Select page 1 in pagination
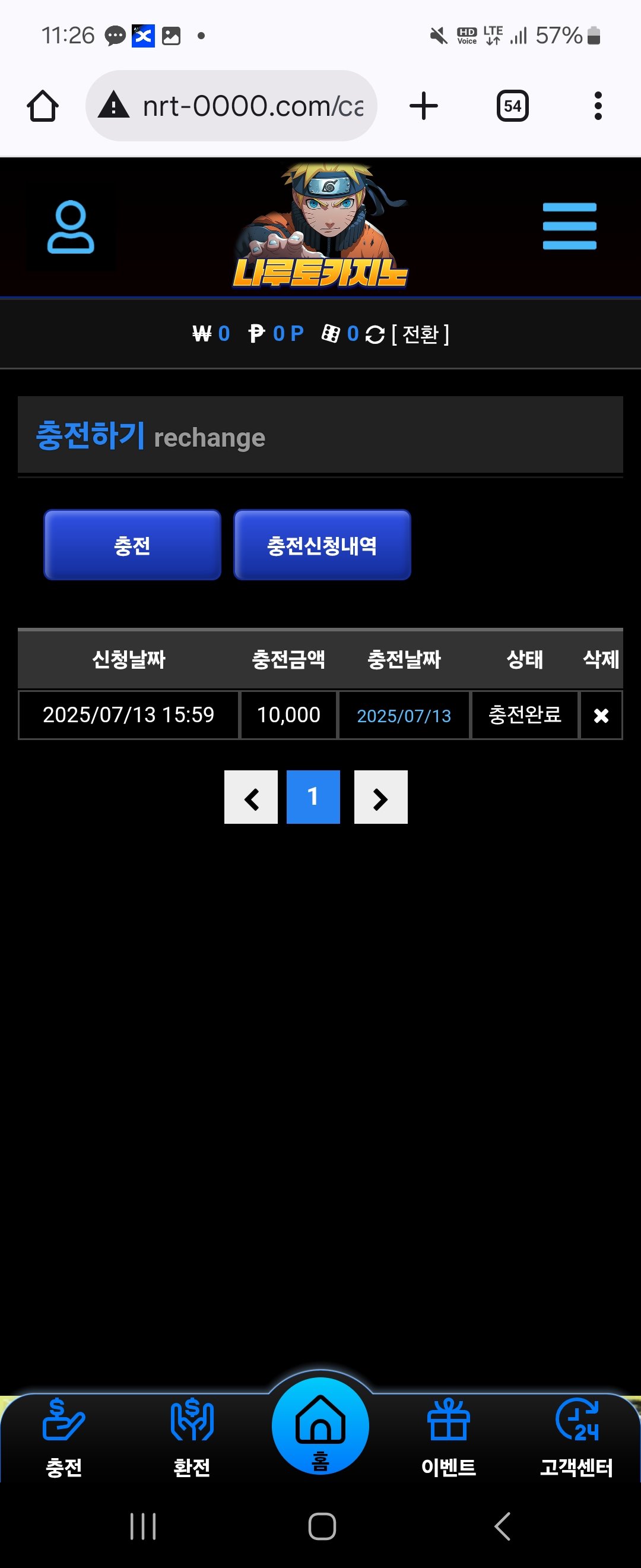The width and height of the screenshot is (641, 1568). click(x=313, y=797)
